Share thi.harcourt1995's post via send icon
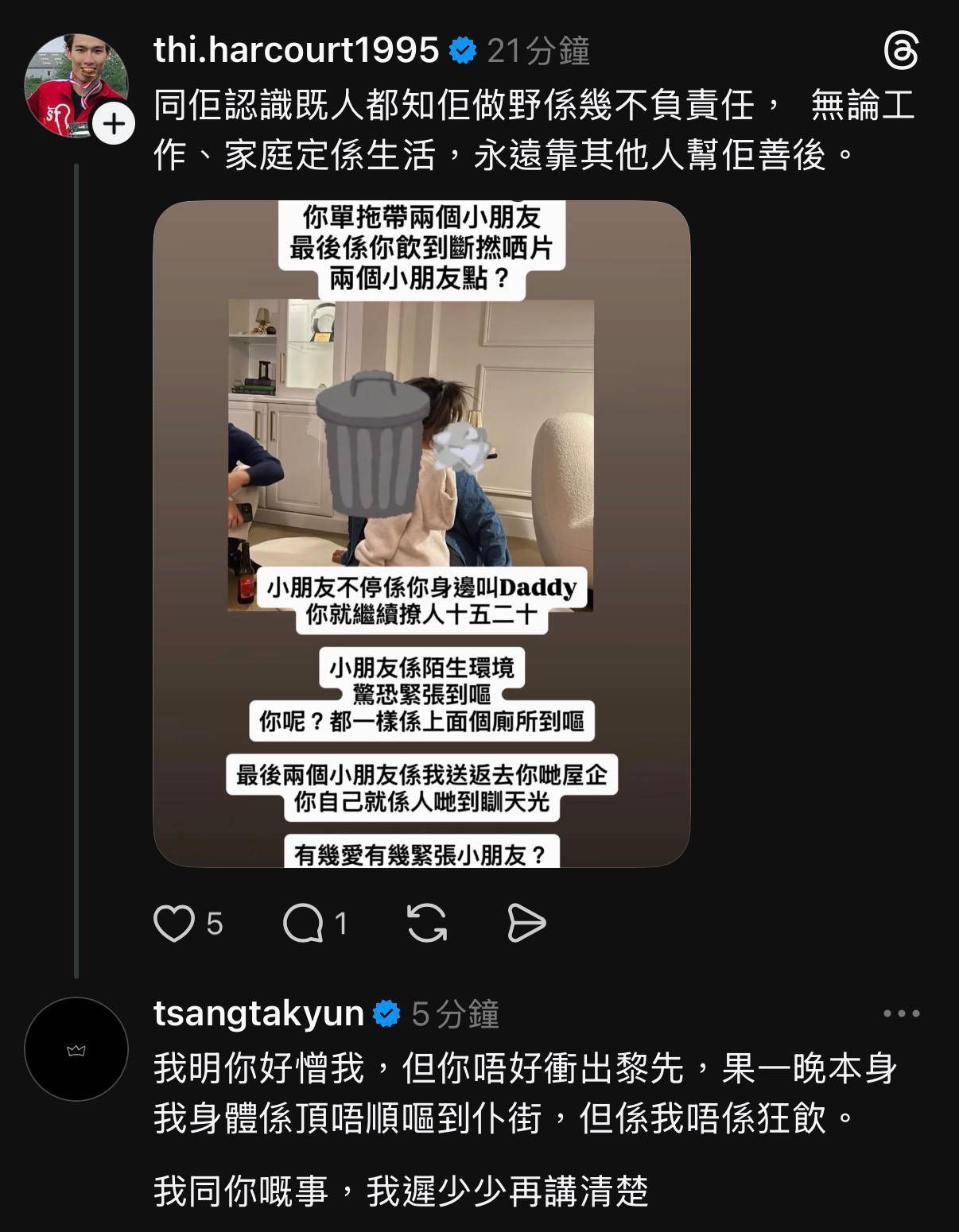 coord(526,924)
